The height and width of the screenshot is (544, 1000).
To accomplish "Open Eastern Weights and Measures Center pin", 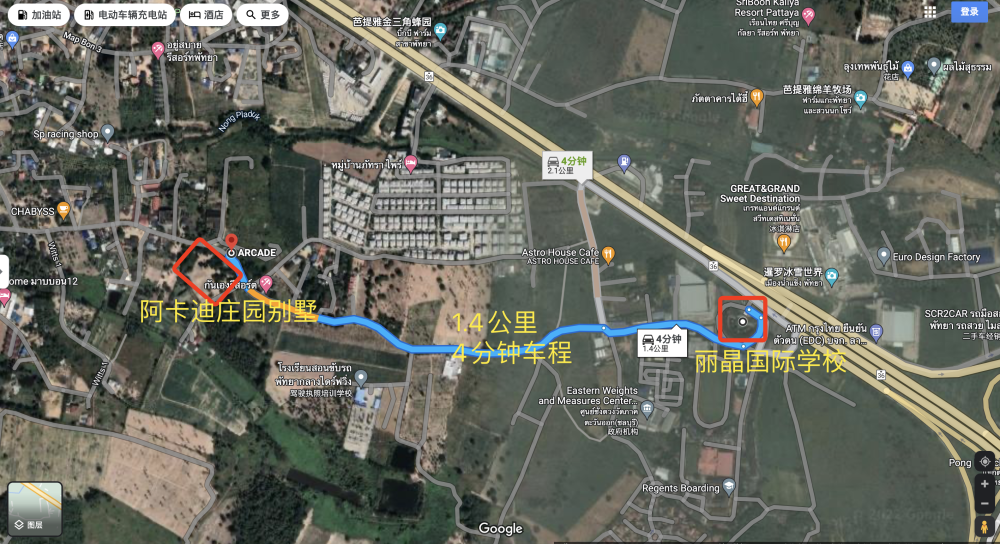I will point(647,408).
